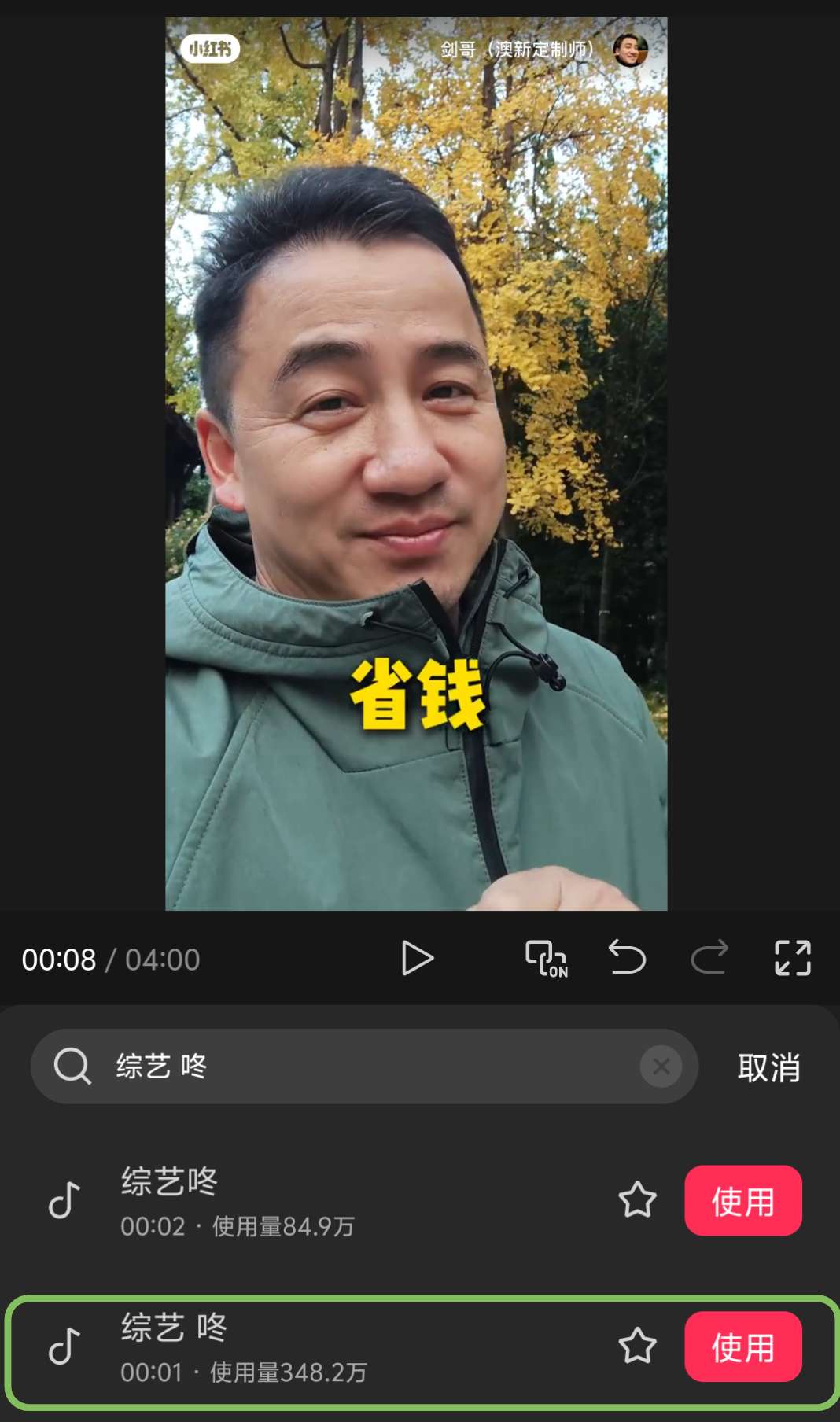Image resolution: width=840 pixels, height=1422 pixels.
Task: Clear the search text
Action: click(x=661, y=1066)
